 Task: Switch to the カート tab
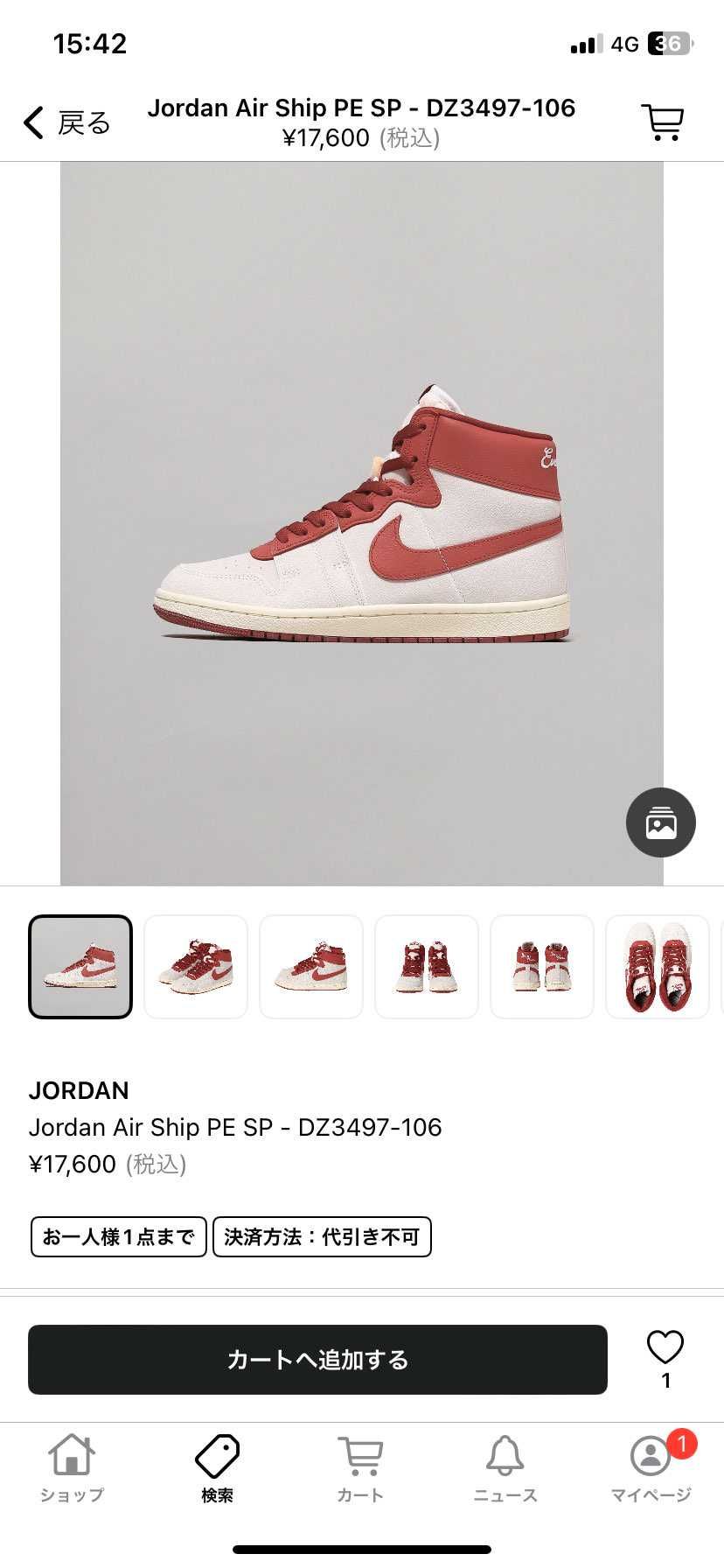360,1468
